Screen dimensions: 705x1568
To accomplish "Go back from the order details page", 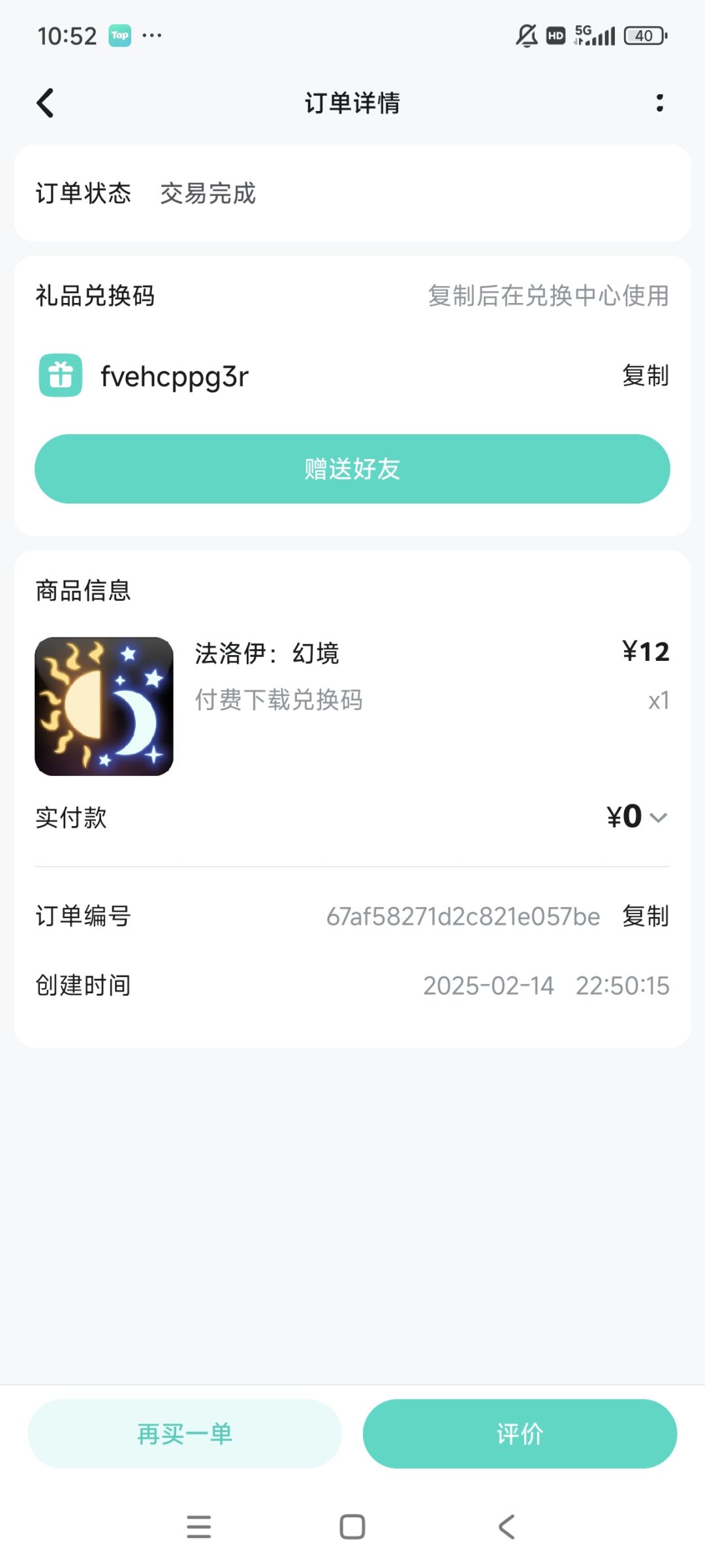I will click(x=45, y=103).
